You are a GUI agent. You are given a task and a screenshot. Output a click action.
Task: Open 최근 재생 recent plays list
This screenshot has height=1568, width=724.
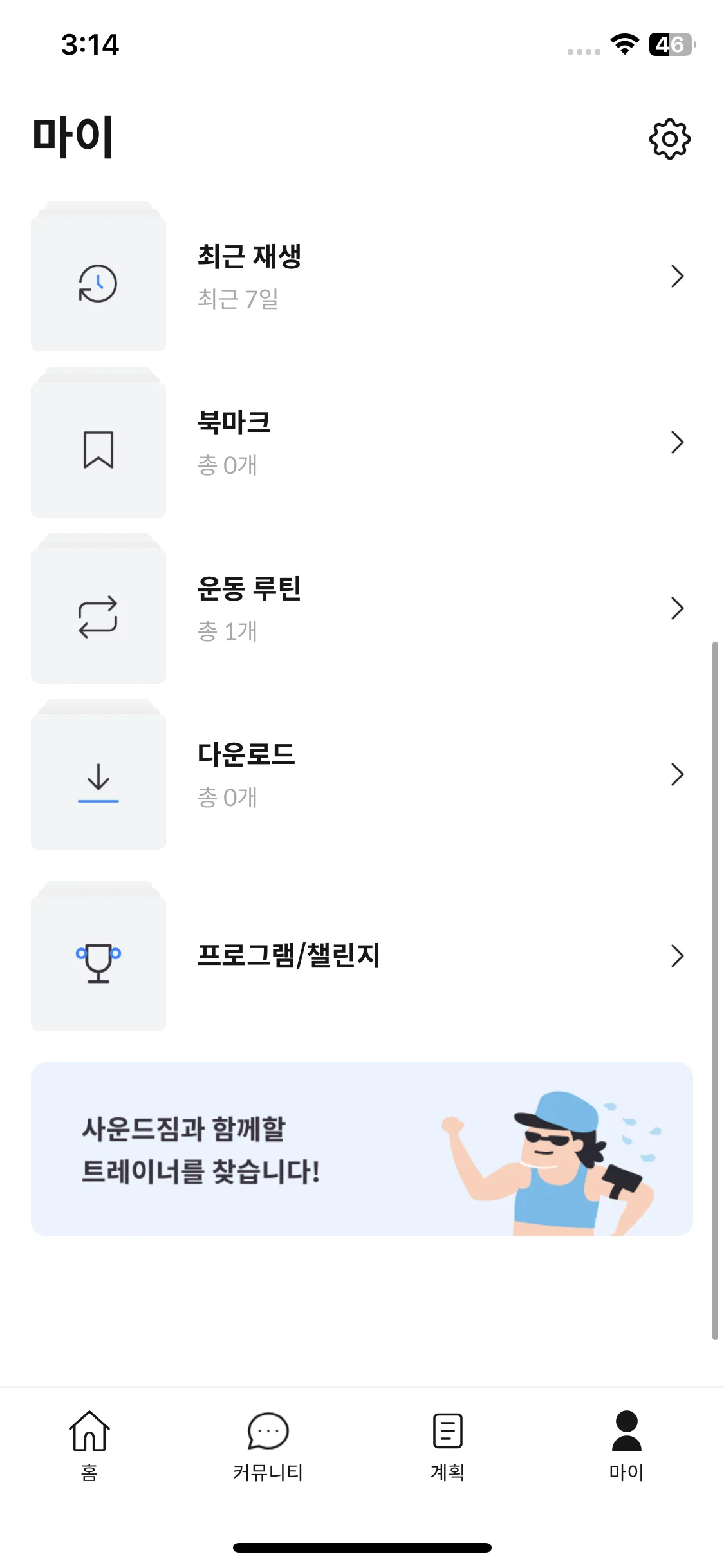(360, 277)
